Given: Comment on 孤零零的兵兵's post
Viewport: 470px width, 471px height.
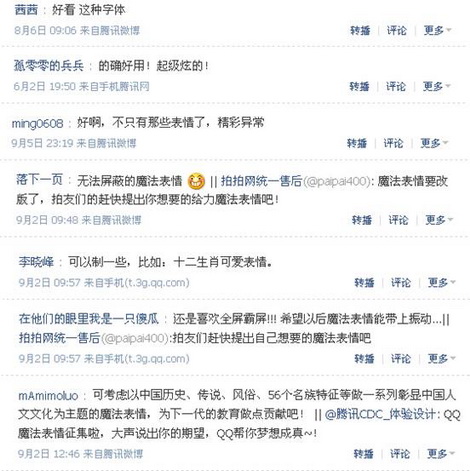Looking at the screenshot, I should click(x=396, y=86).
